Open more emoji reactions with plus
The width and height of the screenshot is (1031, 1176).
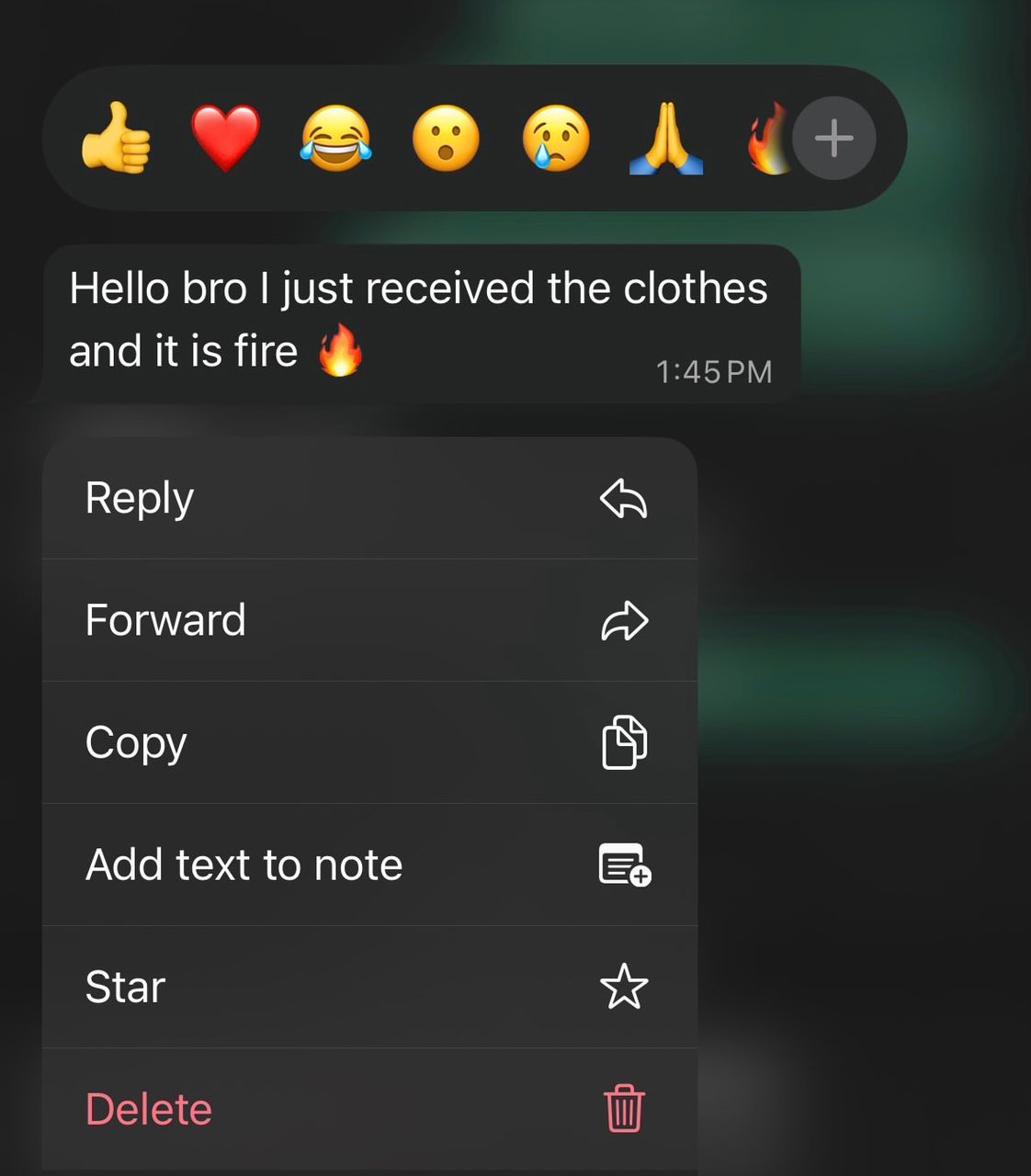pyautogui.click(x=833, y=139)
